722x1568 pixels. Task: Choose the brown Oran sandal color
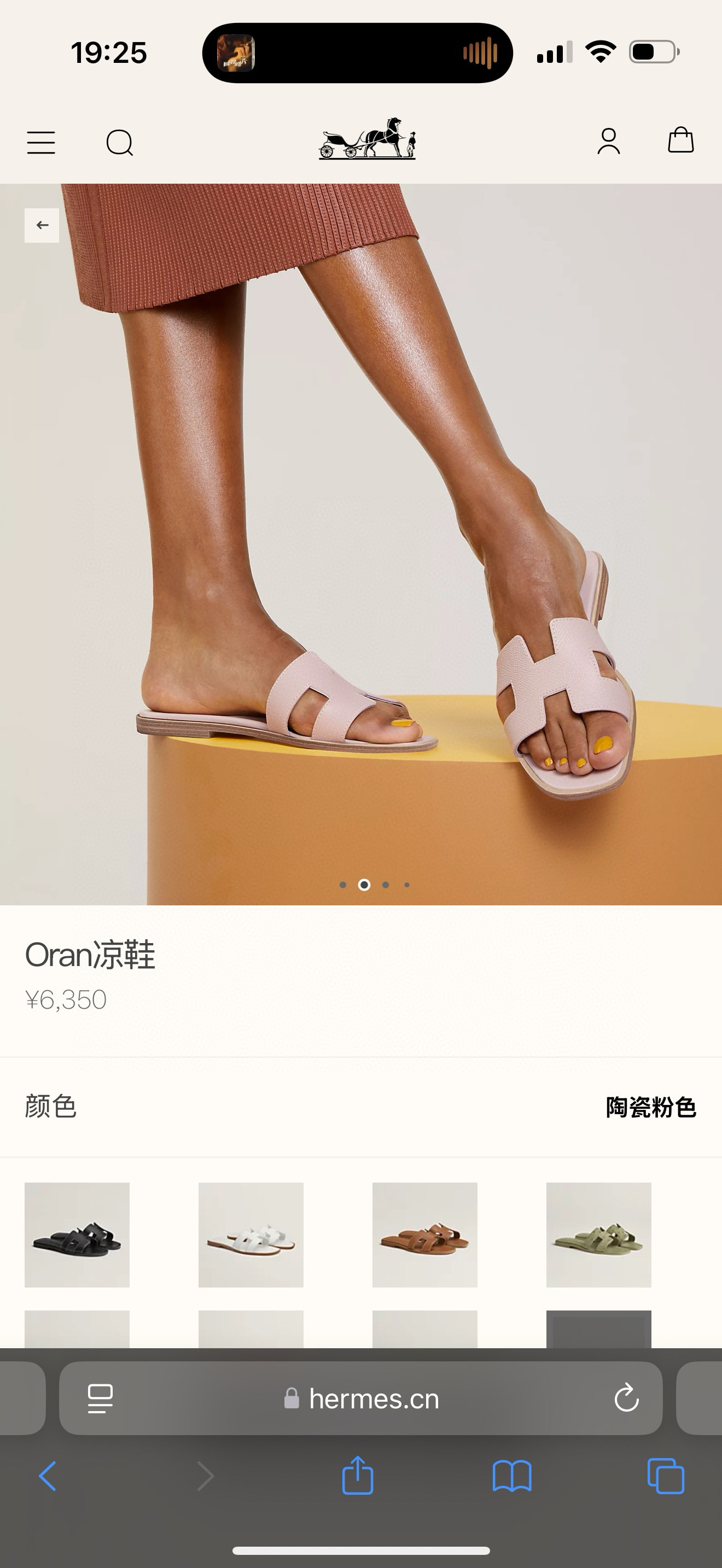coord(425,1235)
